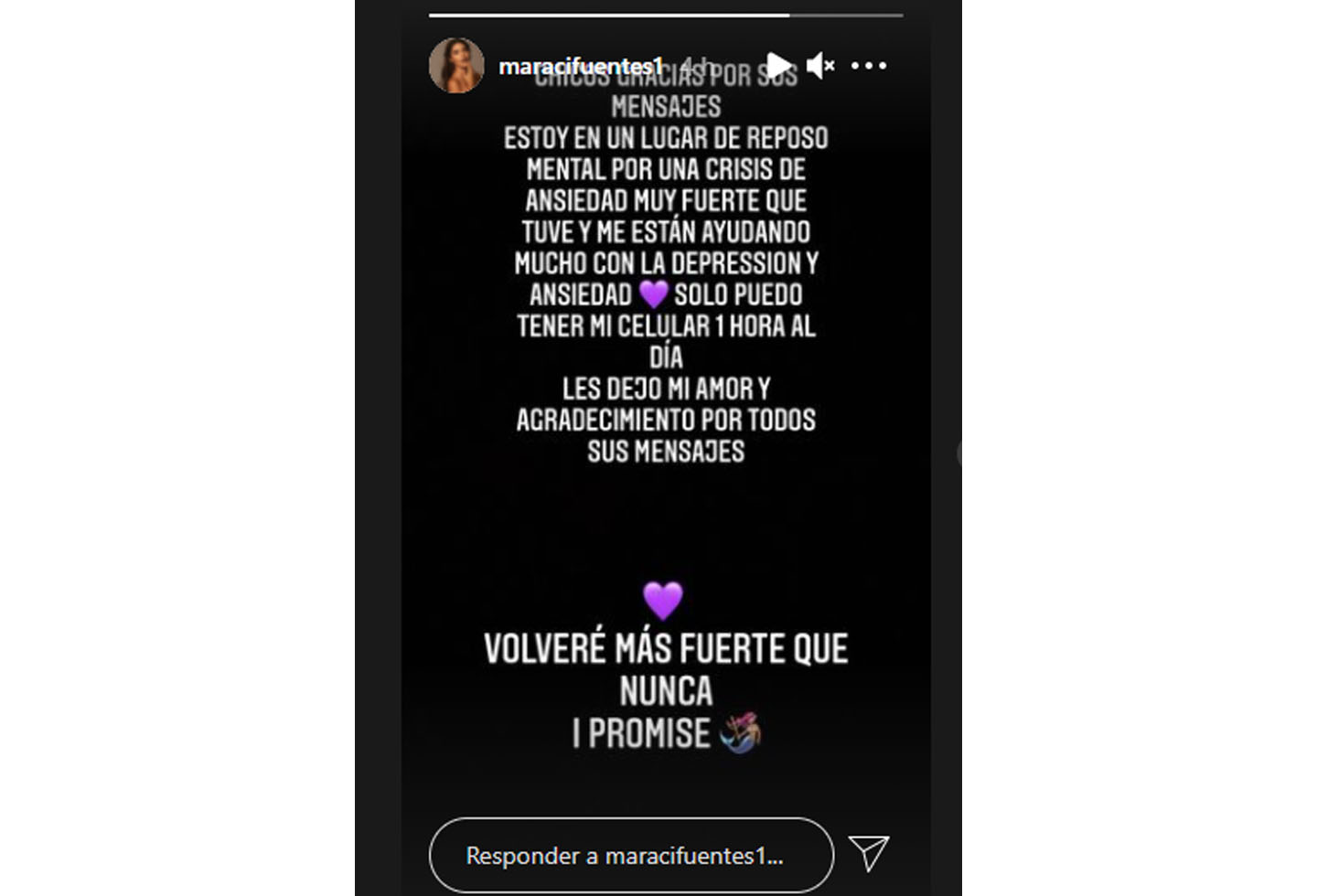This screenshot has height=896, width=1317.
Task: Tap the Responder a maracifuentes1 reply field
Action: pos(631,856)
